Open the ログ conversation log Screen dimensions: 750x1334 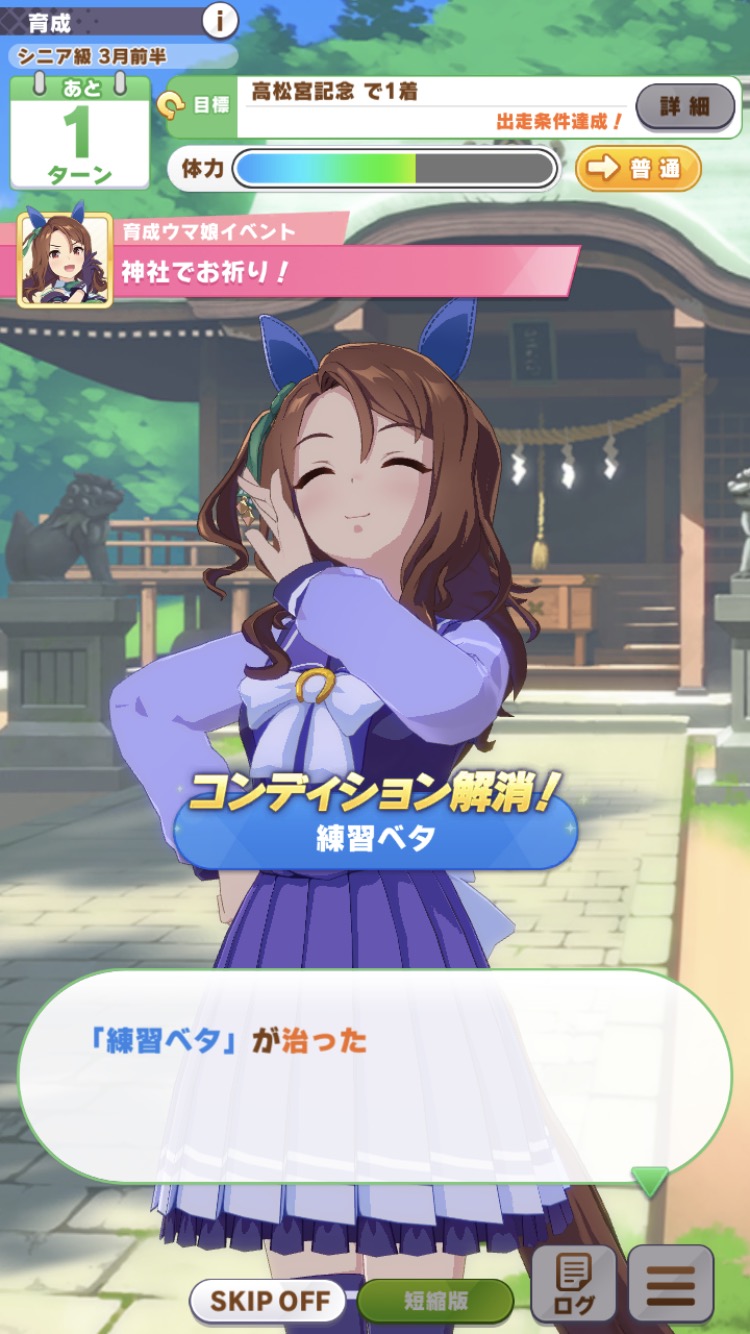[x=573, y=1285]
